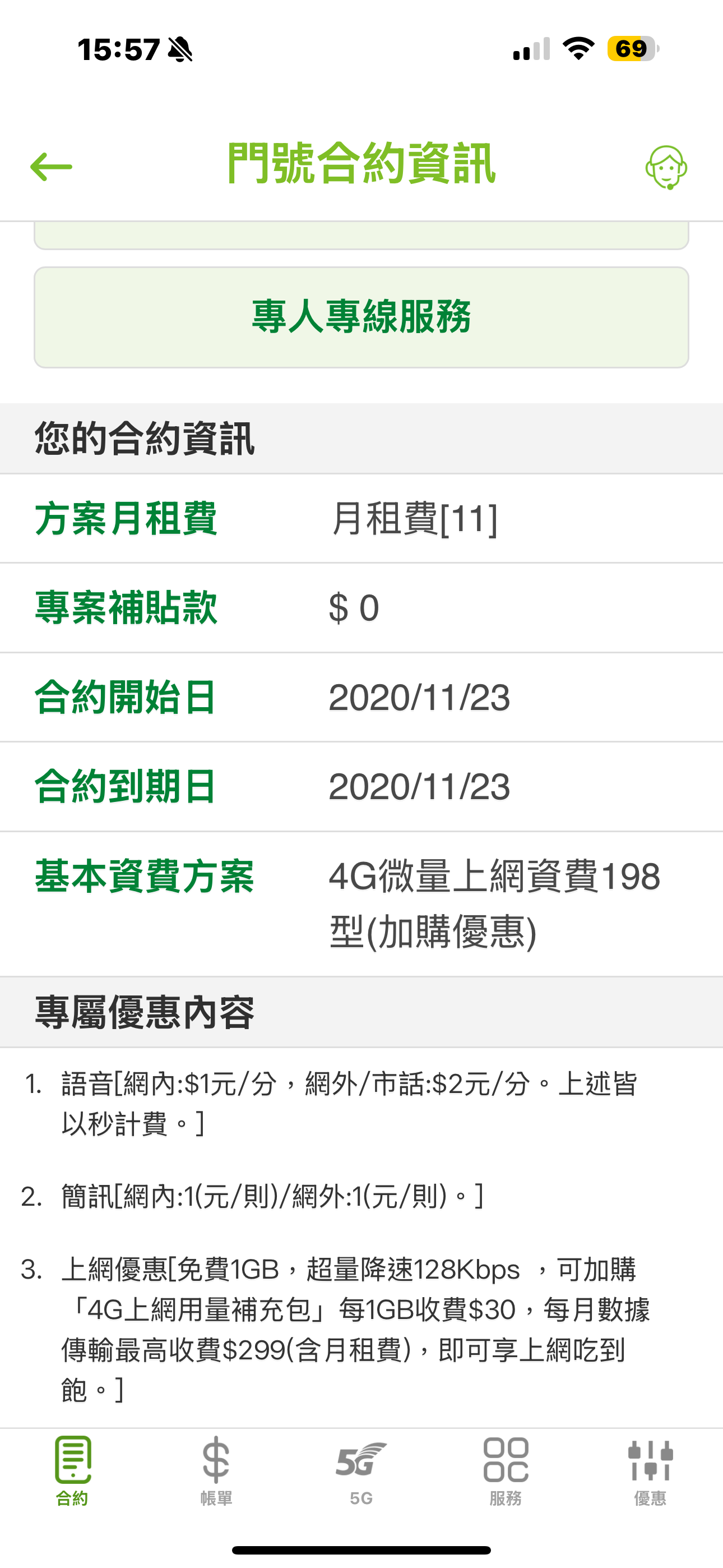Viewport: 723px width, 1568px height.
Task: Open the 優惠 tab
Action: point(650,1471)
